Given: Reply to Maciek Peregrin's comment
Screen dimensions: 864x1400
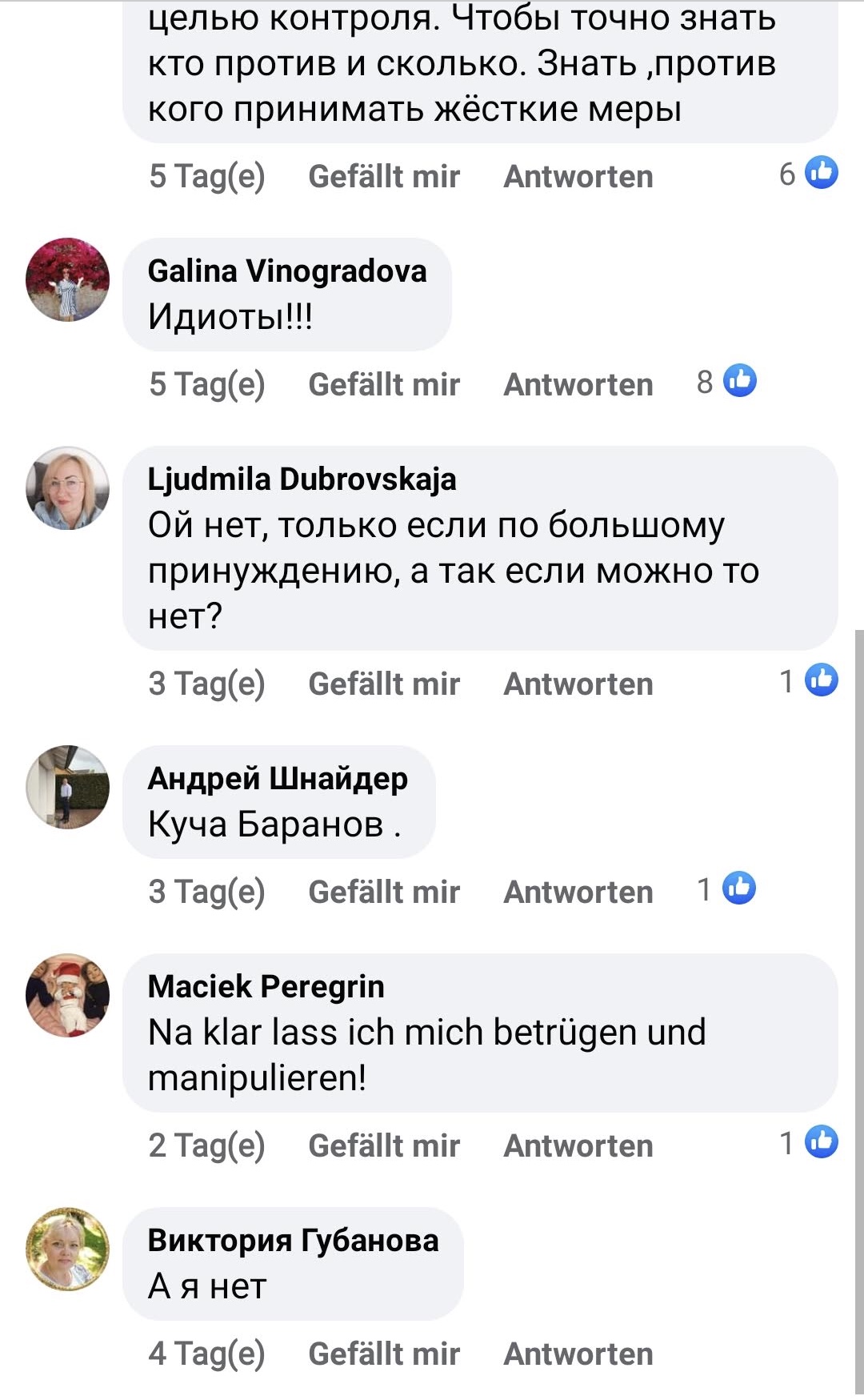Looking at the screenshot, I should point(578,1146).
